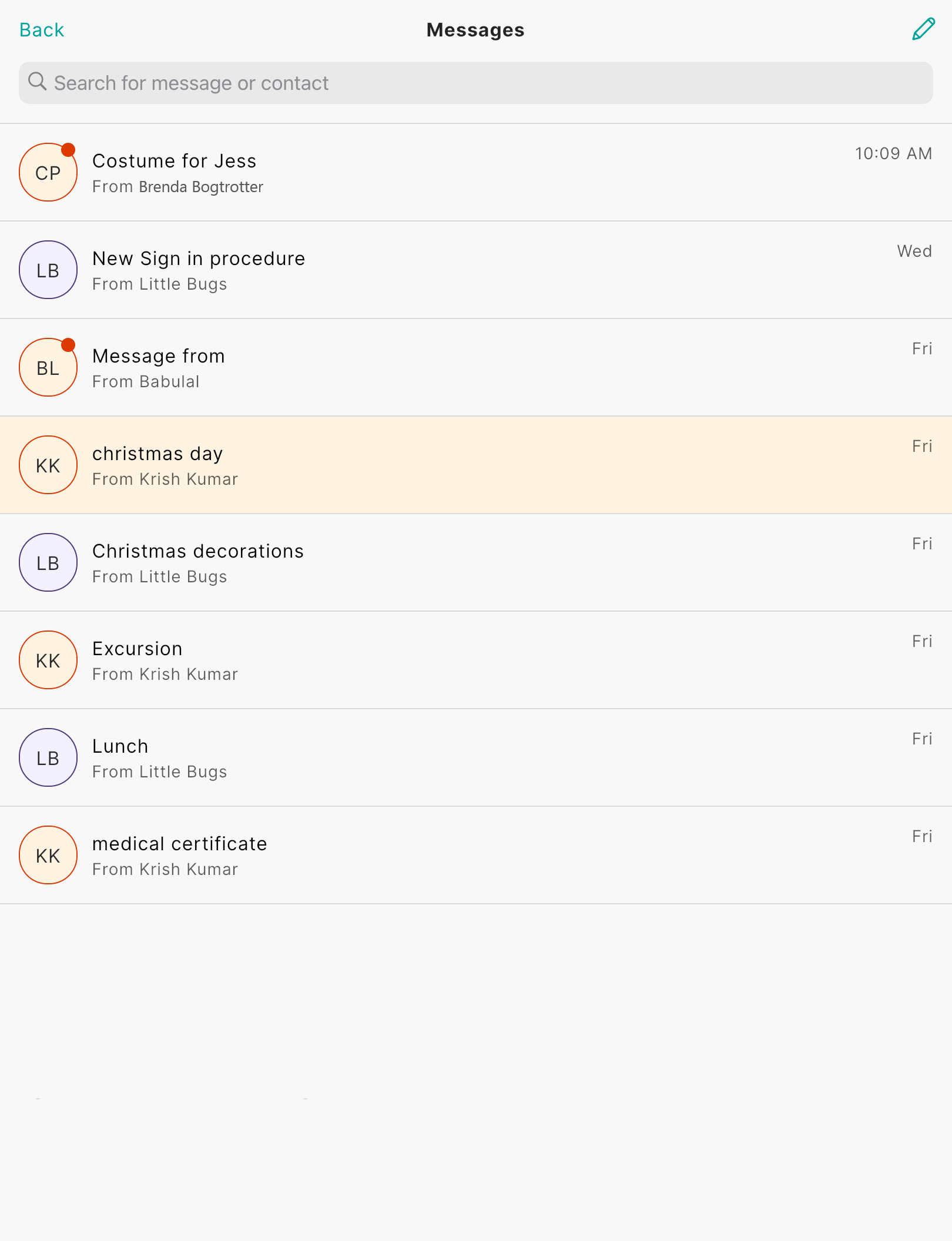This screenshot has height=1241, width=952.
Task: Select the Messages title header
Action: point(475,30)
